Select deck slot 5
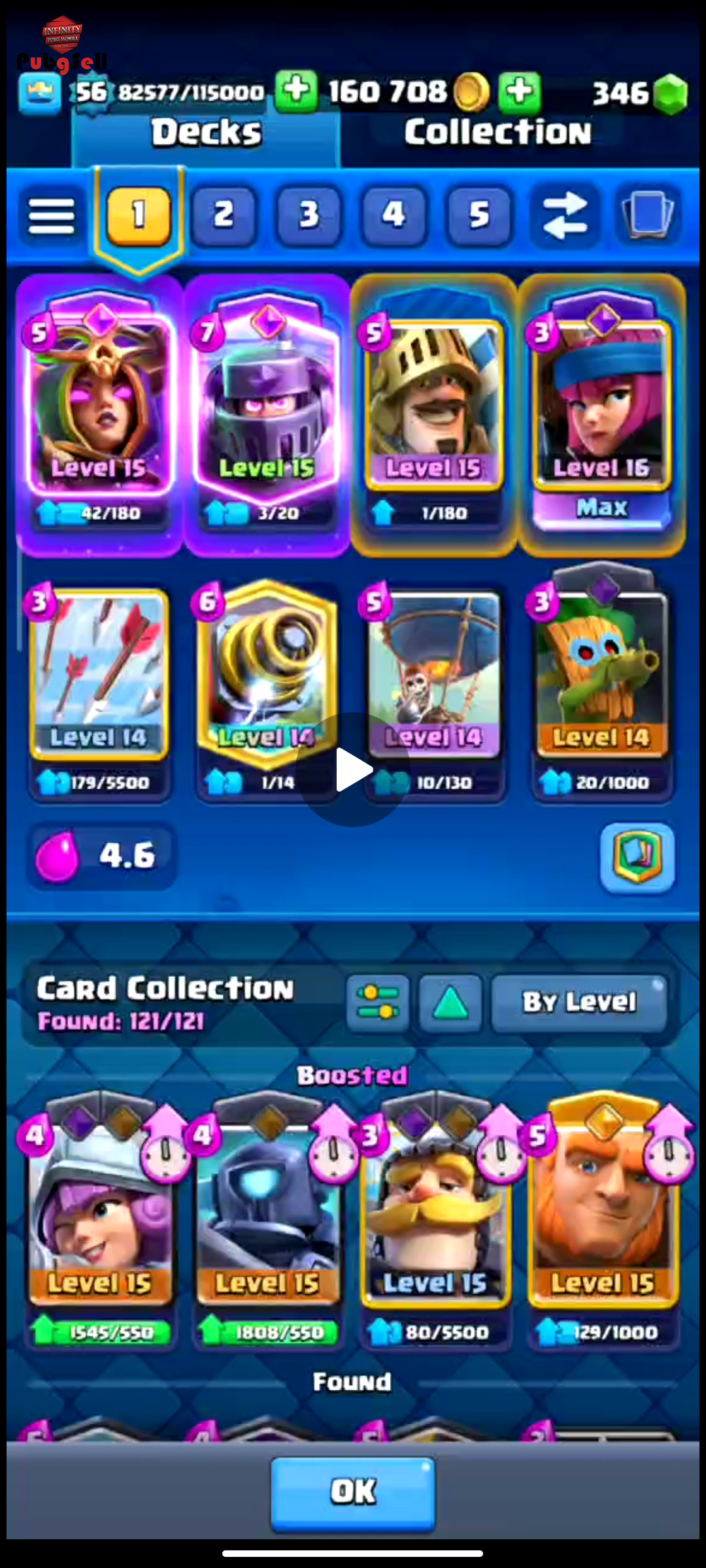 [479, 215]
